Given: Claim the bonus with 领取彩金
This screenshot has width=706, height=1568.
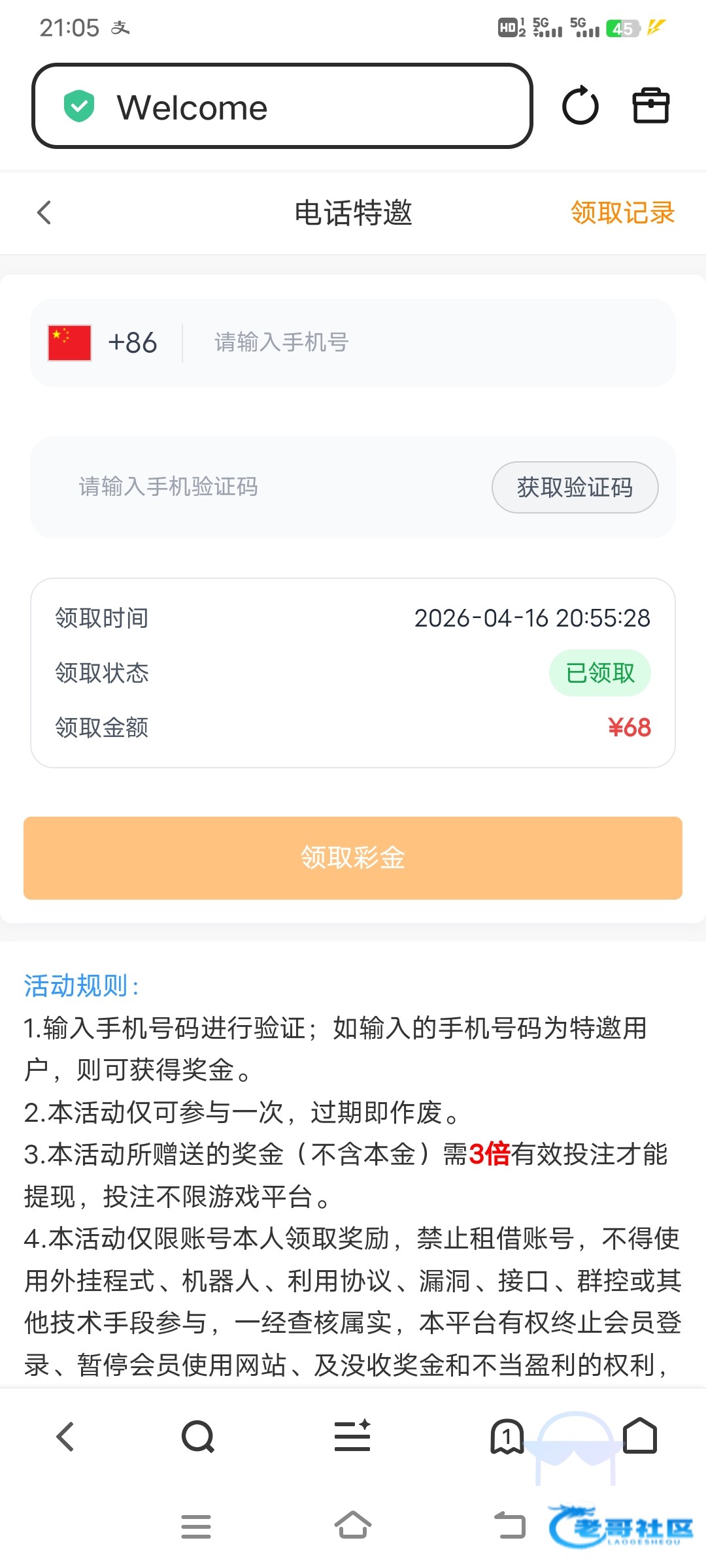Looking at the screenshot, I should coord(353,858).
